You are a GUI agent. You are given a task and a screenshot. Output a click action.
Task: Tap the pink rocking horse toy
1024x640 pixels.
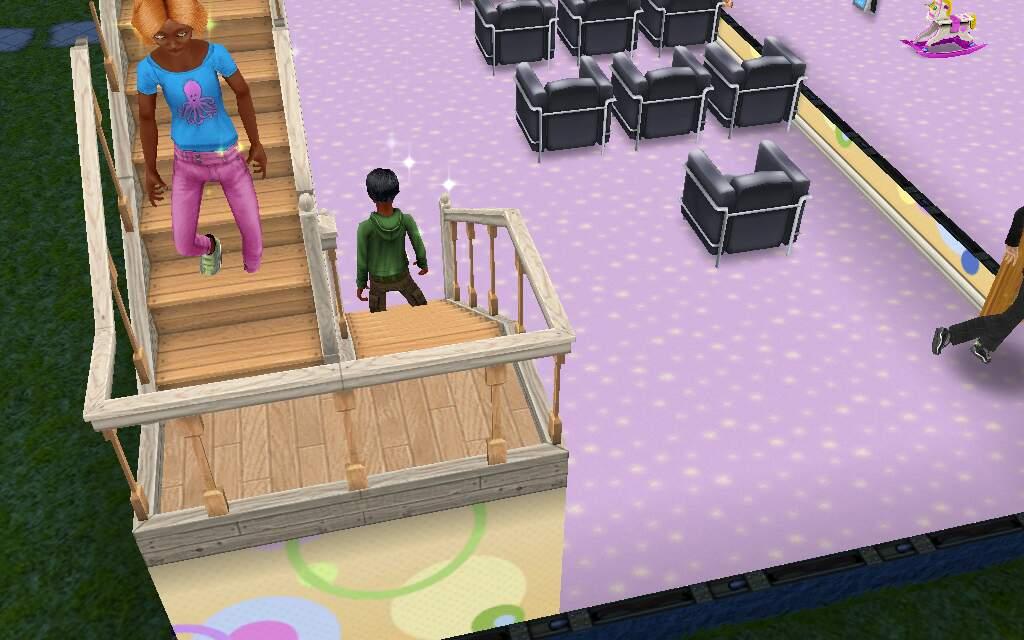(943, 30)
